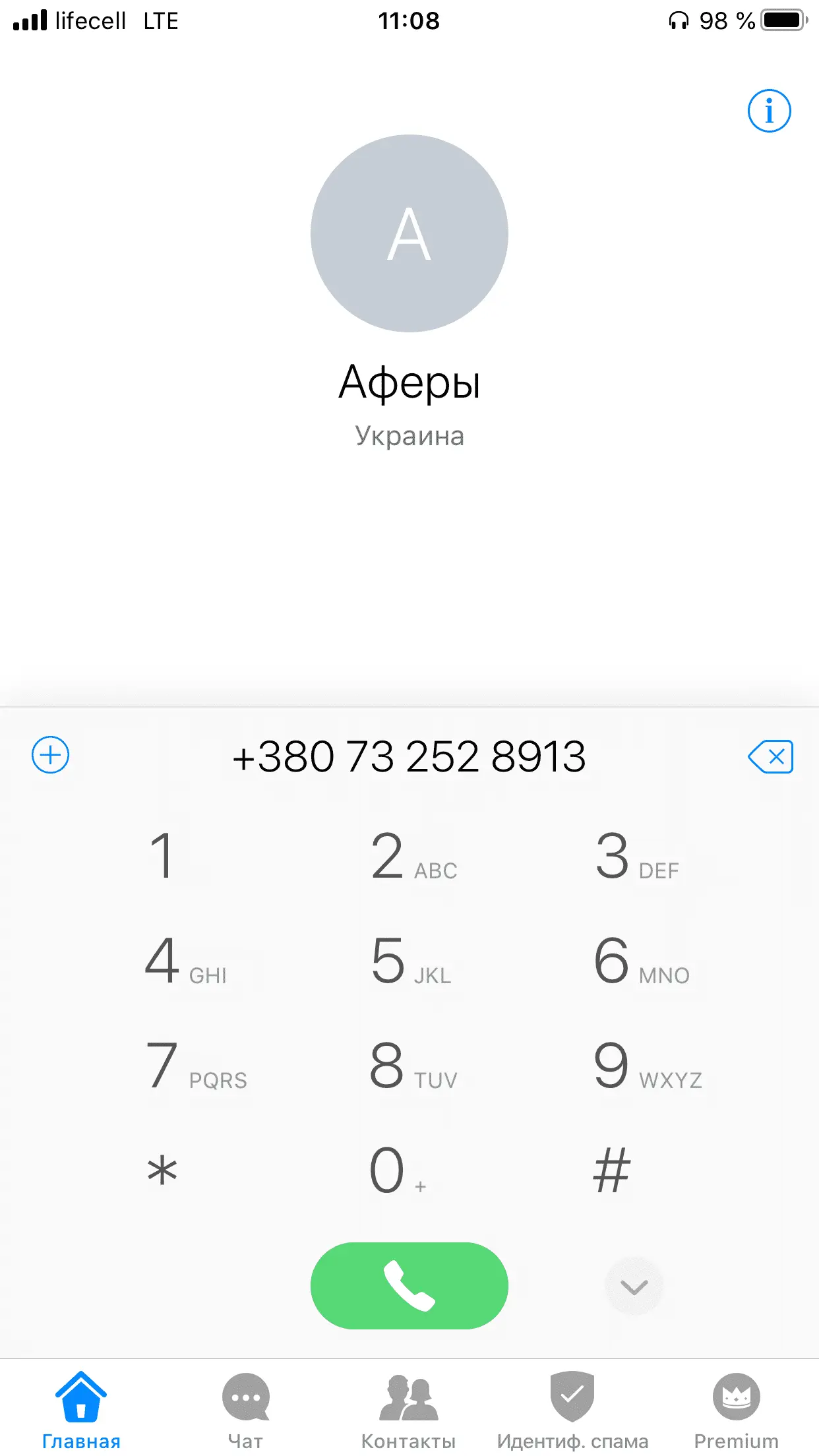Dial the 8 TUV key

coord(409,1066)
